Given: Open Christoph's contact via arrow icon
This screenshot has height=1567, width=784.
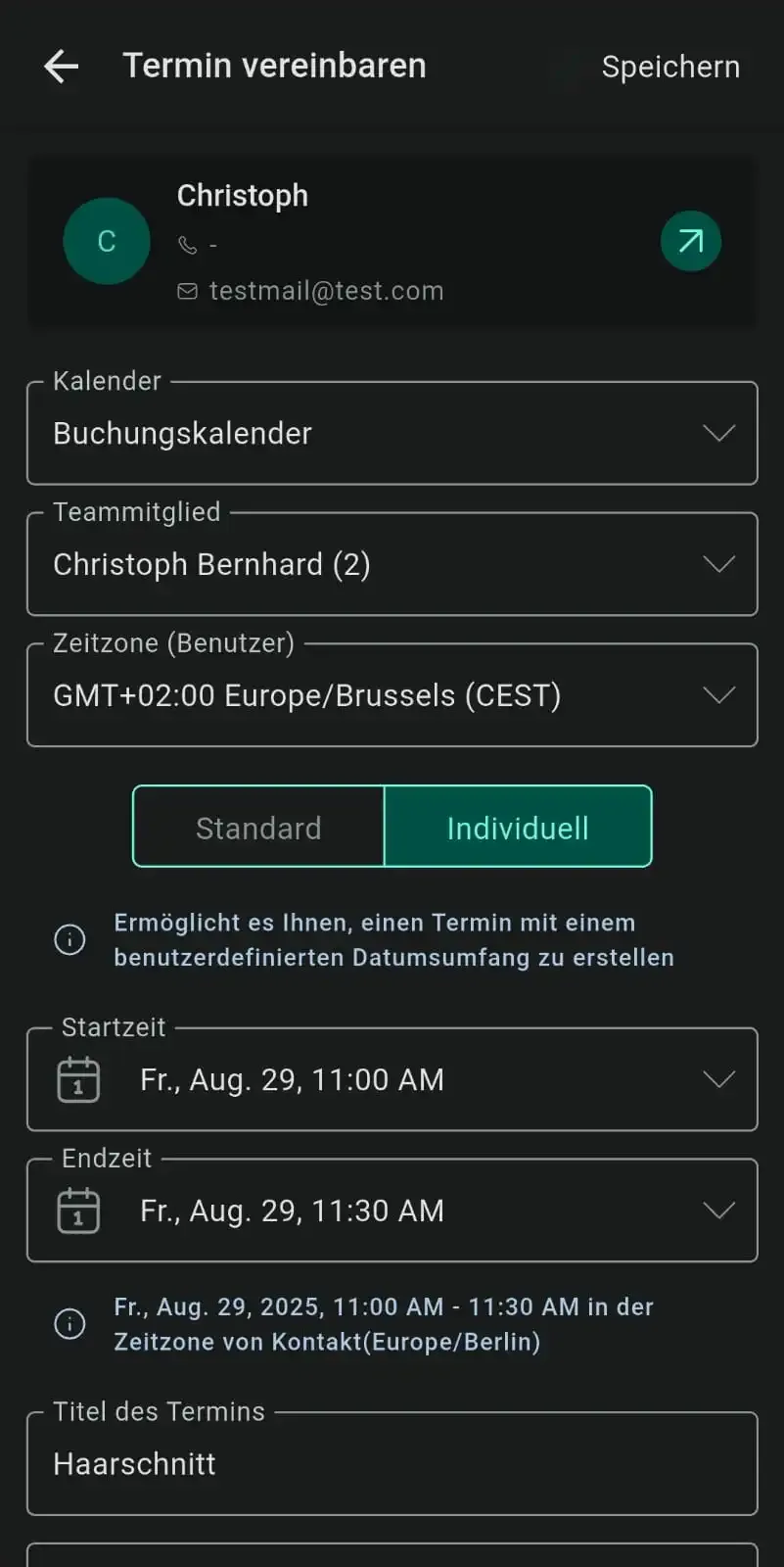Looking at the screenshot, I should click(690, 241).
